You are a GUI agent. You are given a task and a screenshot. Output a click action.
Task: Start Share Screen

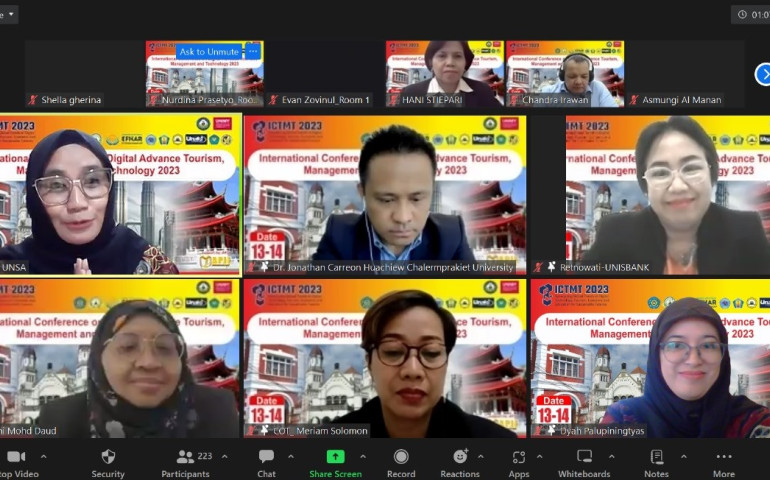click(335, 462)
